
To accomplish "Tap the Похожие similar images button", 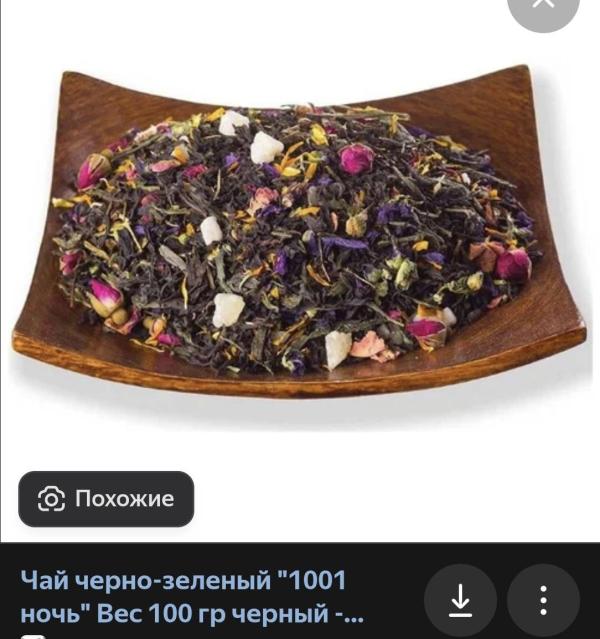I will [106, 499].
